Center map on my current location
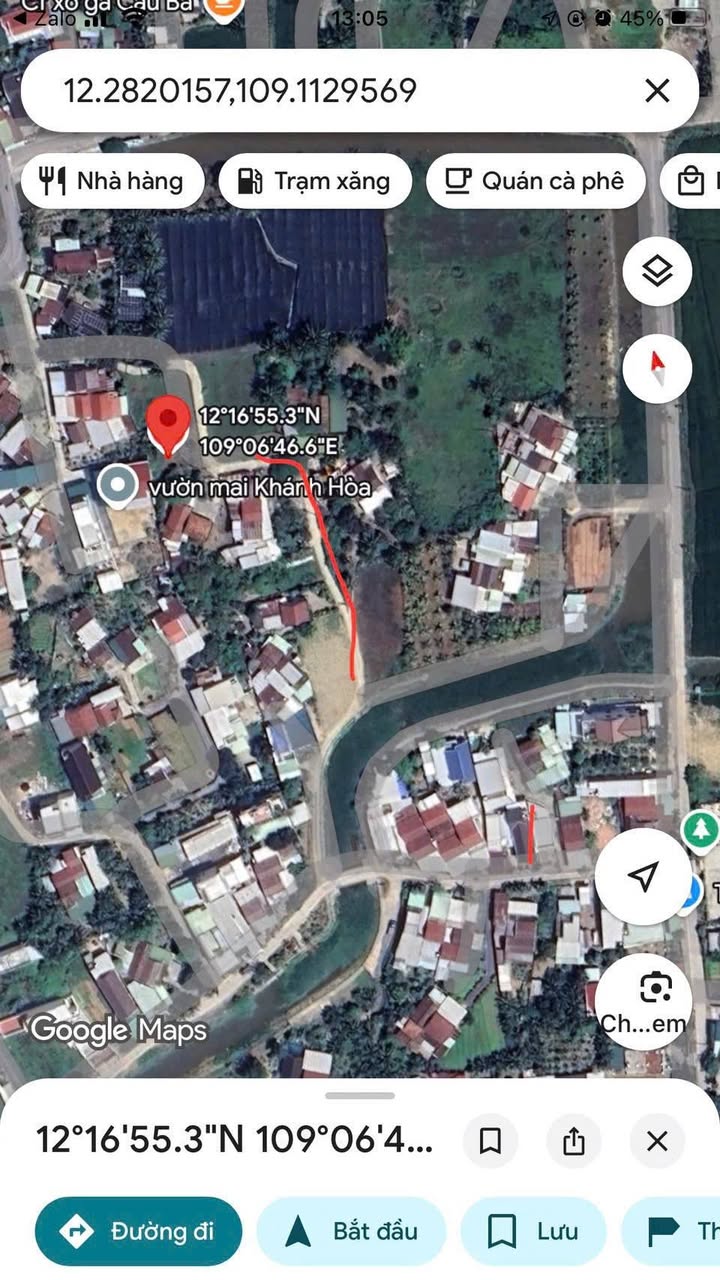 (x=643, y=877)
